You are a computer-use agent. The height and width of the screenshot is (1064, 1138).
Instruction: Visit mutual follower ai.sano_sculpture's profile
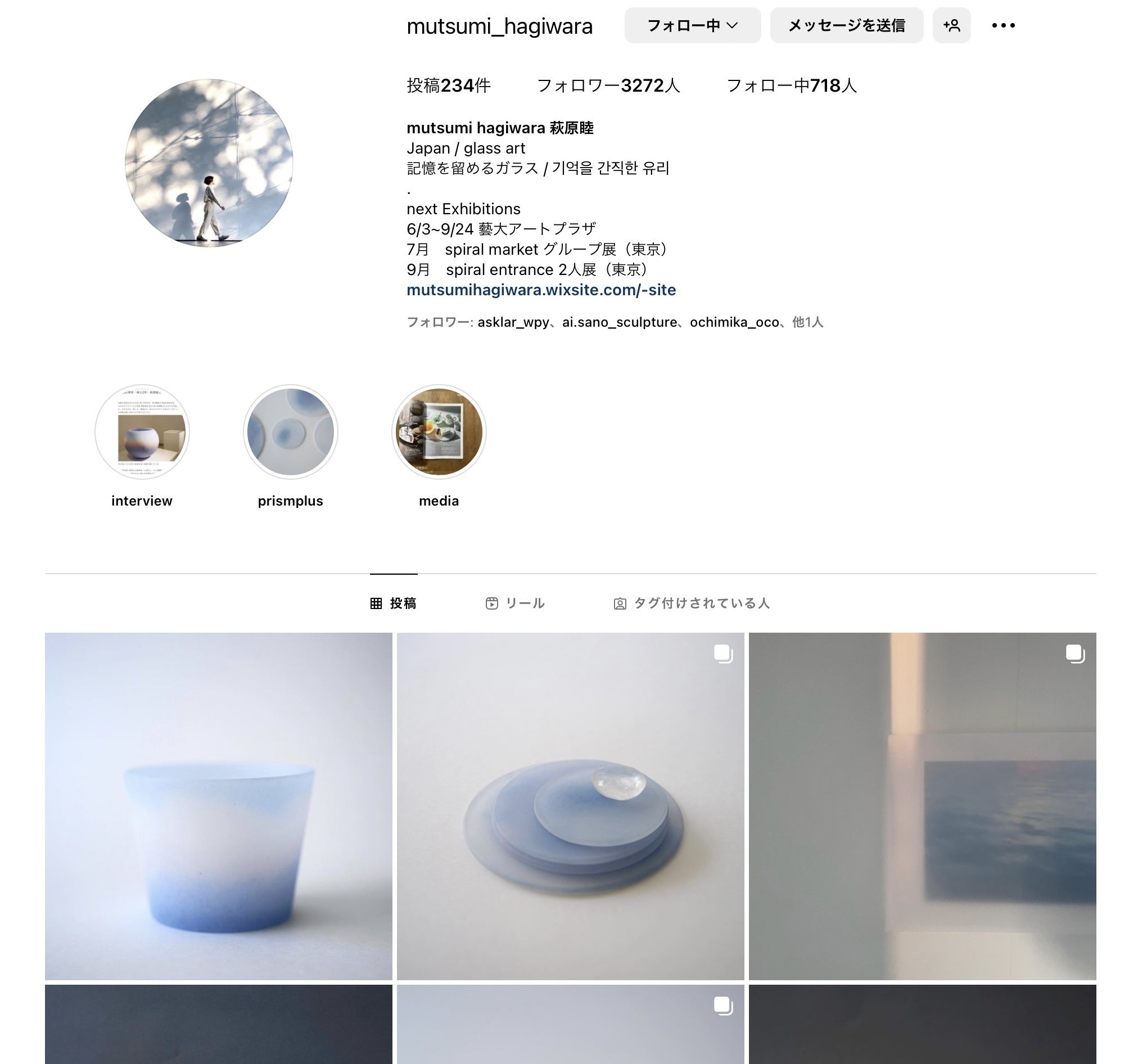point(620,322)
